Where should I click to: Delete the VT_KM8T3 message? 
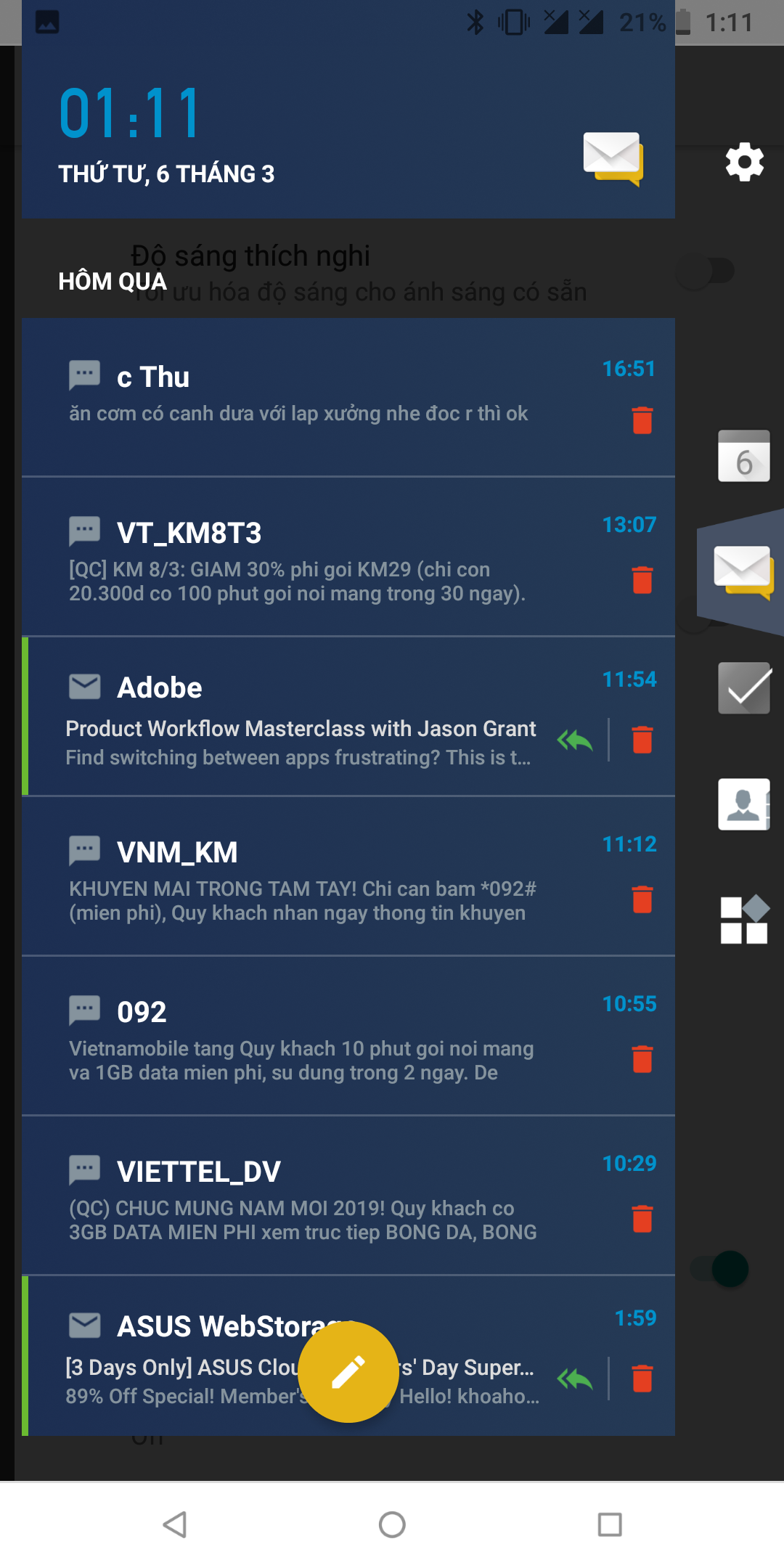coord(642,580)
